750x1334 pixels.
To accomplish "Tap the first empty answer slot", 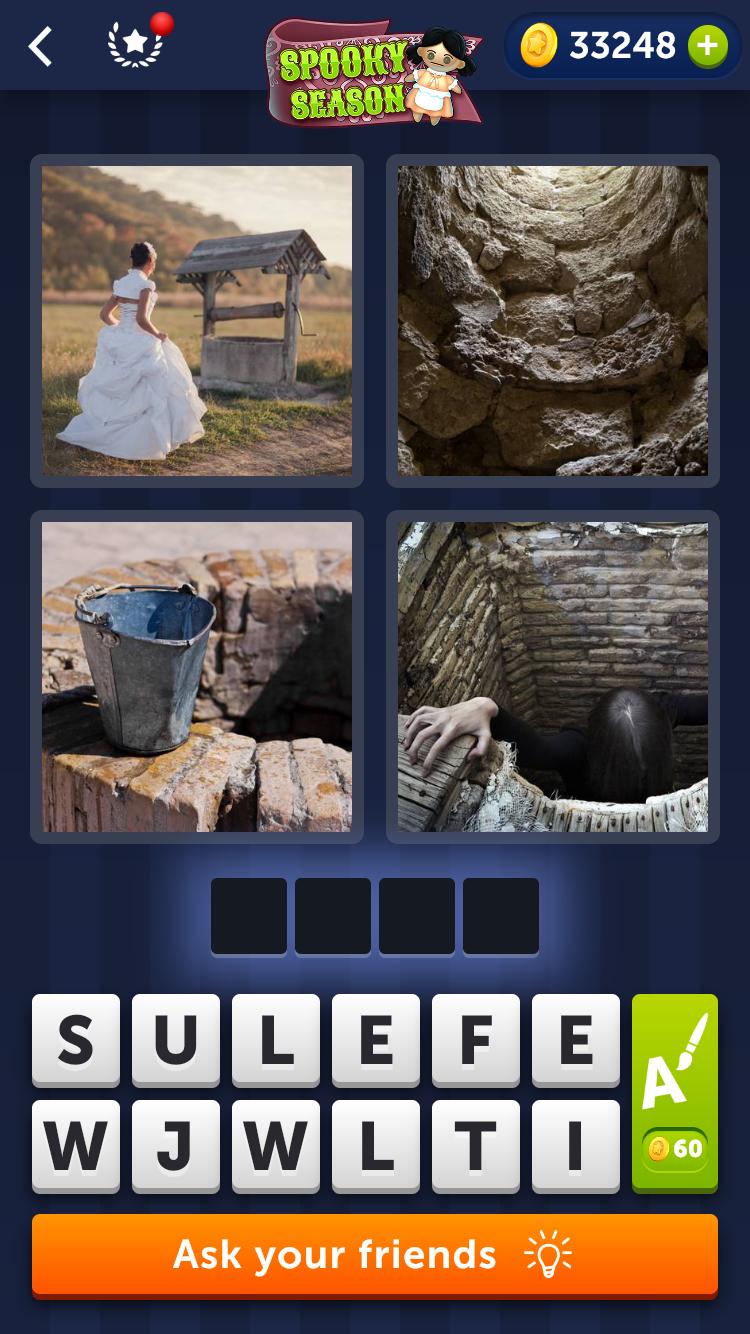I will coord(249,916).
